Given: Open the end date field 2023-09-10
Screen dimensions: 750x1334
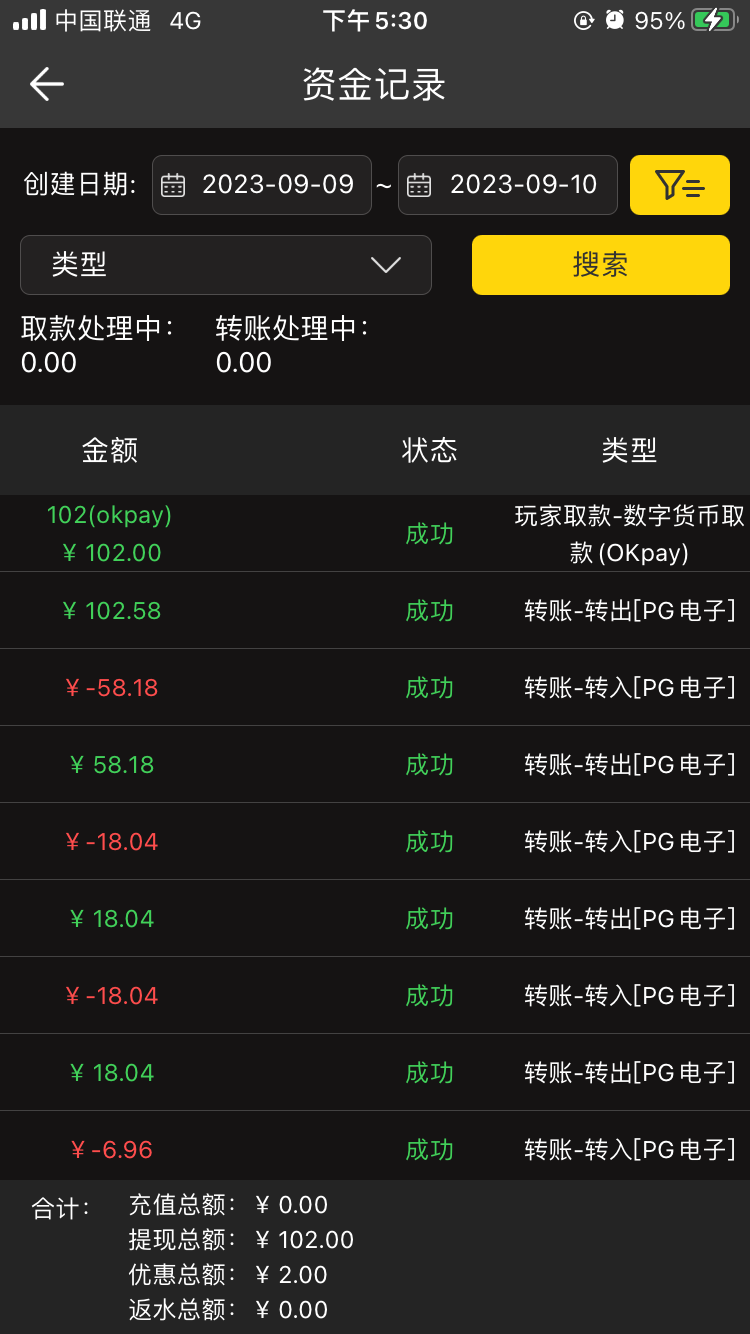Looking at the screenshot, I should (x=523, y=185).
